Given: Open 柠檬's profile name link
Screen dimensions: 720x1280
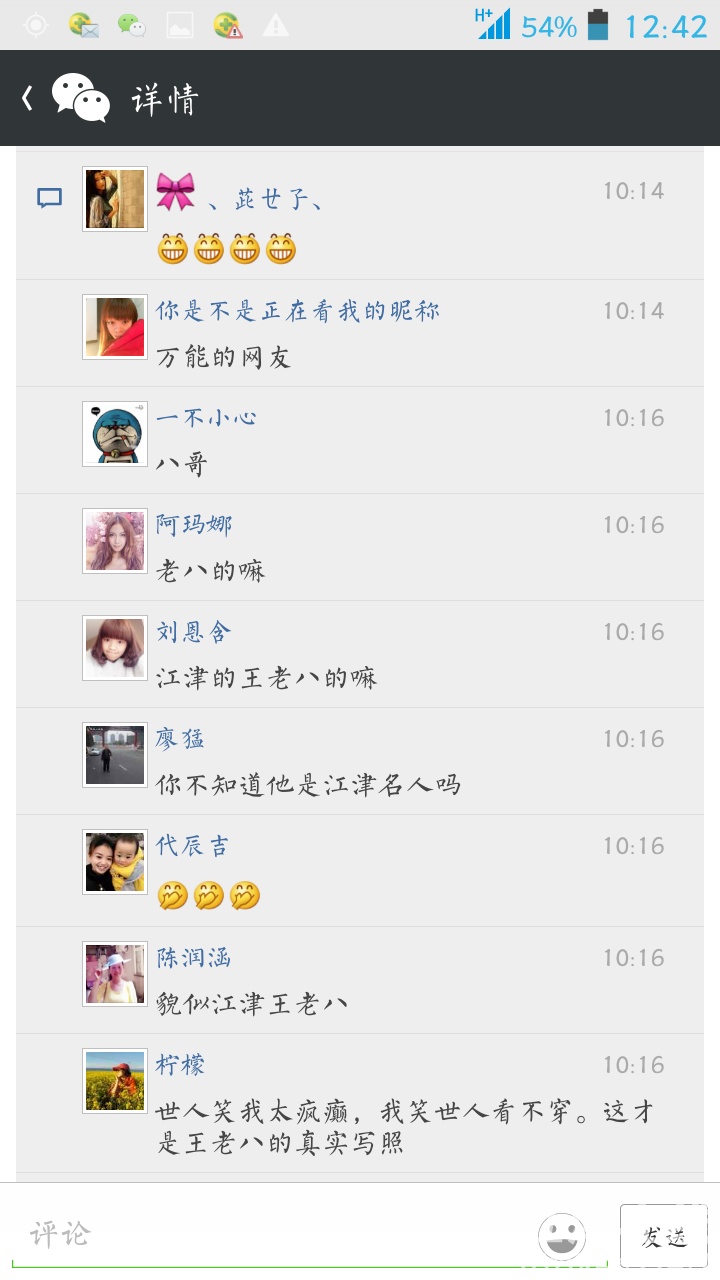Looking at the screenshot, I should click(180, 1065).
